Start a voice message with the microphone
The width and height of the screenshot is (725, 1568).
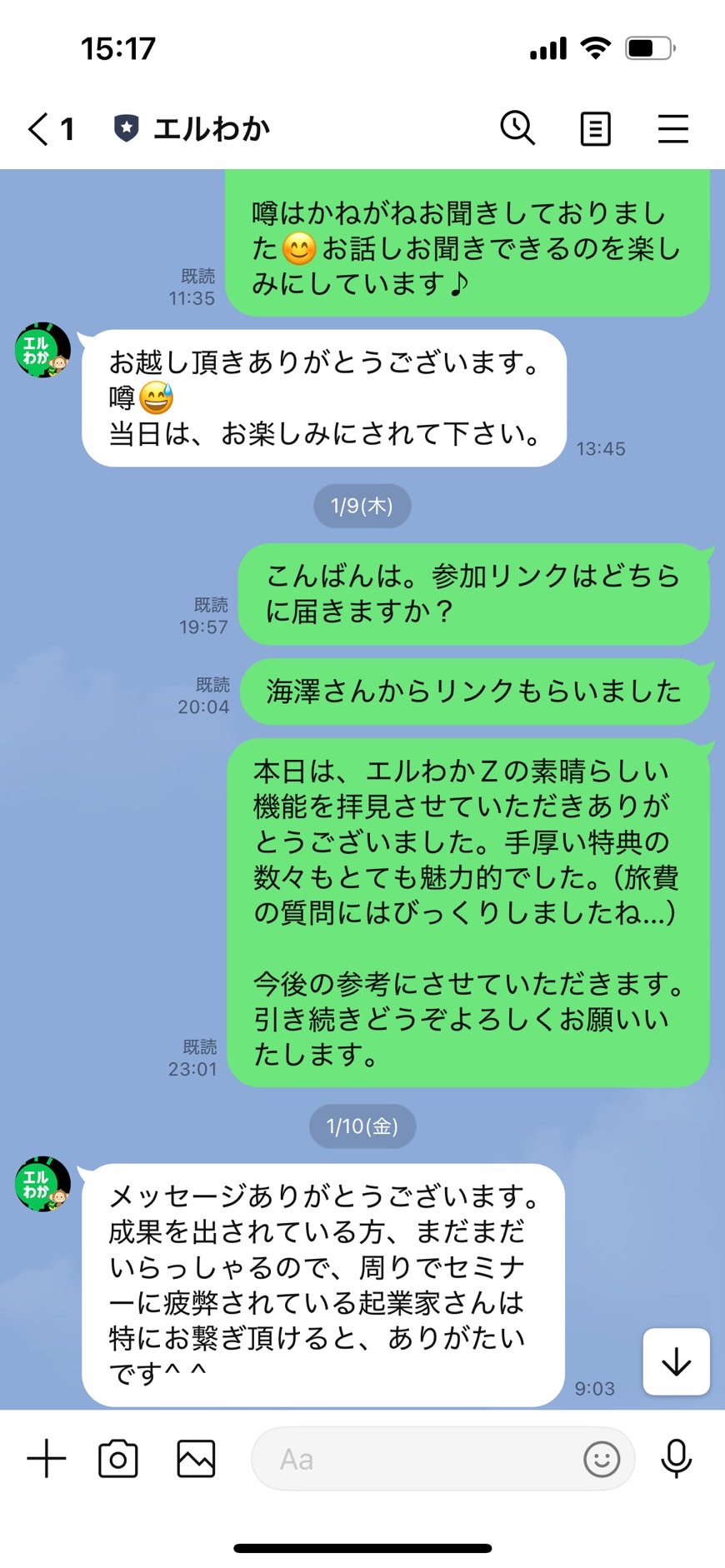tap(676, 1459)
